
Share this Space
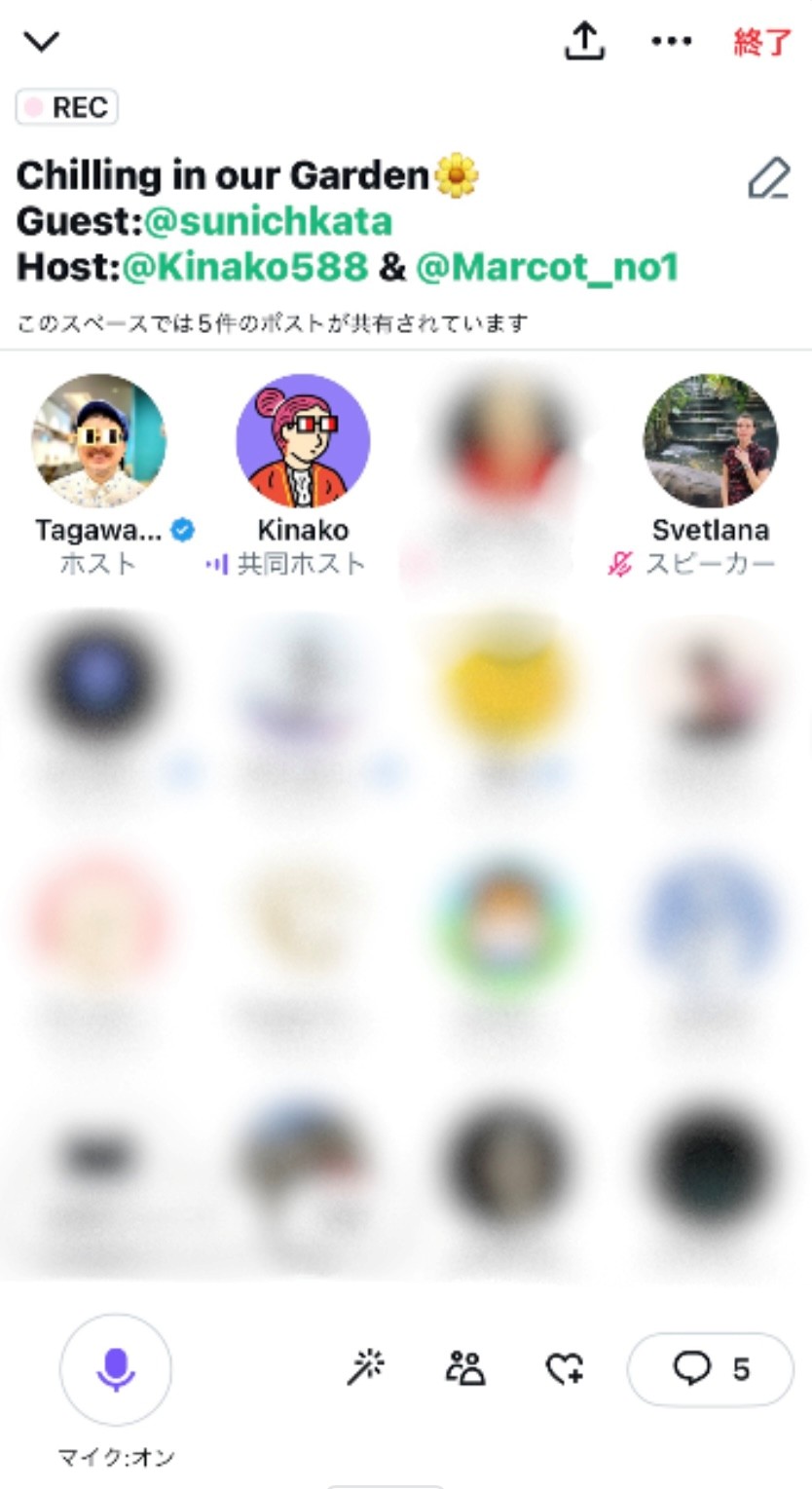click(584, 41)
